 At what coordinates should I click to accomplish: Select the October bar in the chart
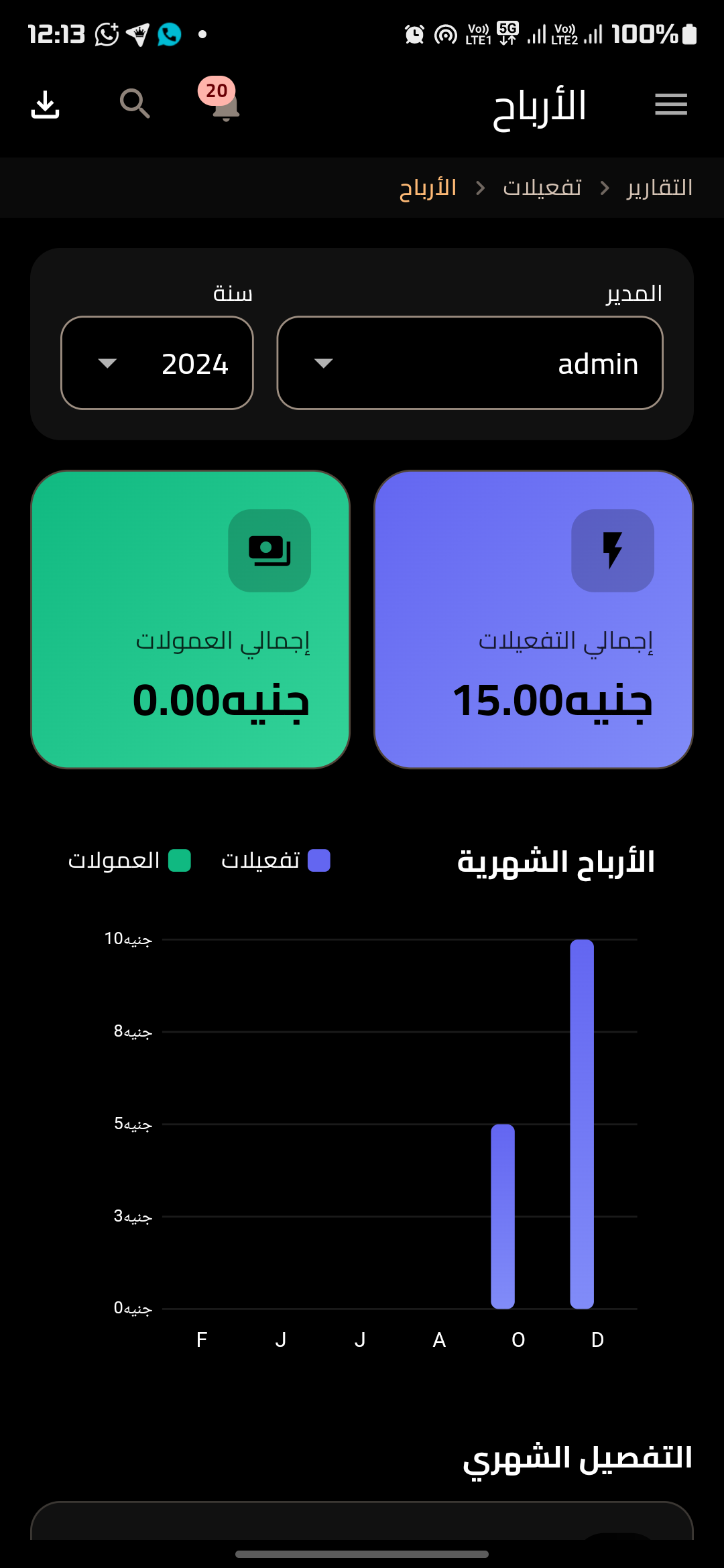point(503,1206)
